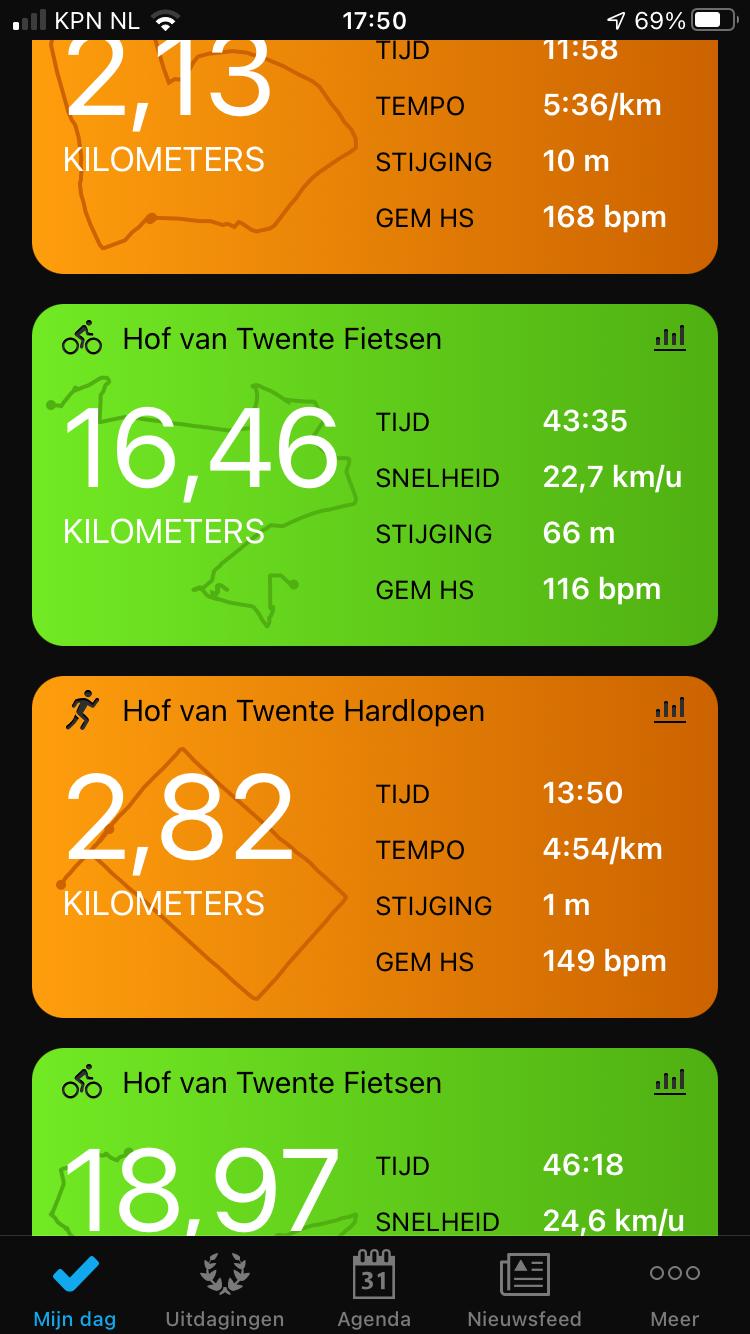The image size is (750, 1334).
Task: Open the 2,13 km running activity card
Action: point(375,156)
